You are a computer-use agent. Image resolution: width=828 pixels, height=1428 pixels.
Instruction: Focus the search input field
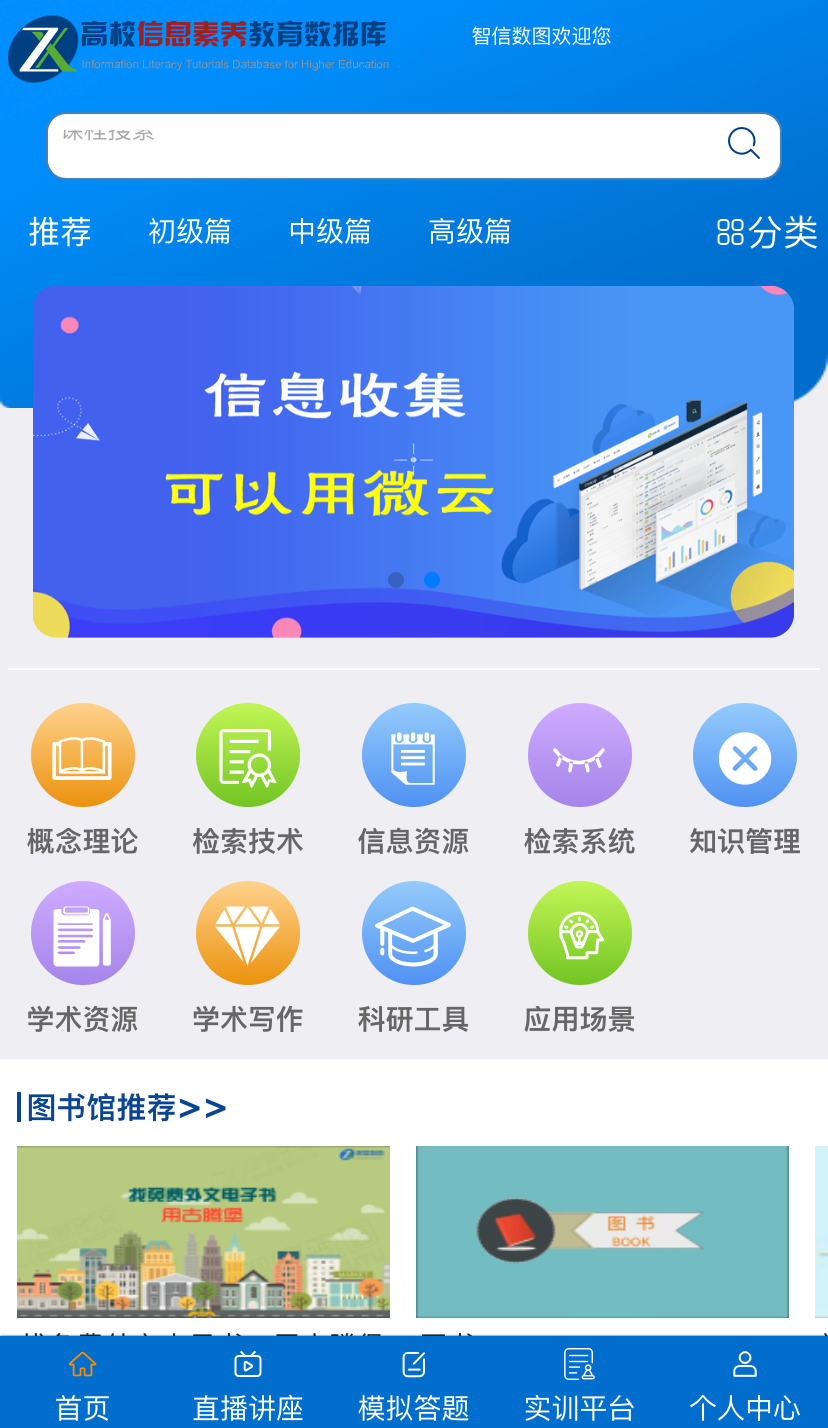(x=380, y=146)
